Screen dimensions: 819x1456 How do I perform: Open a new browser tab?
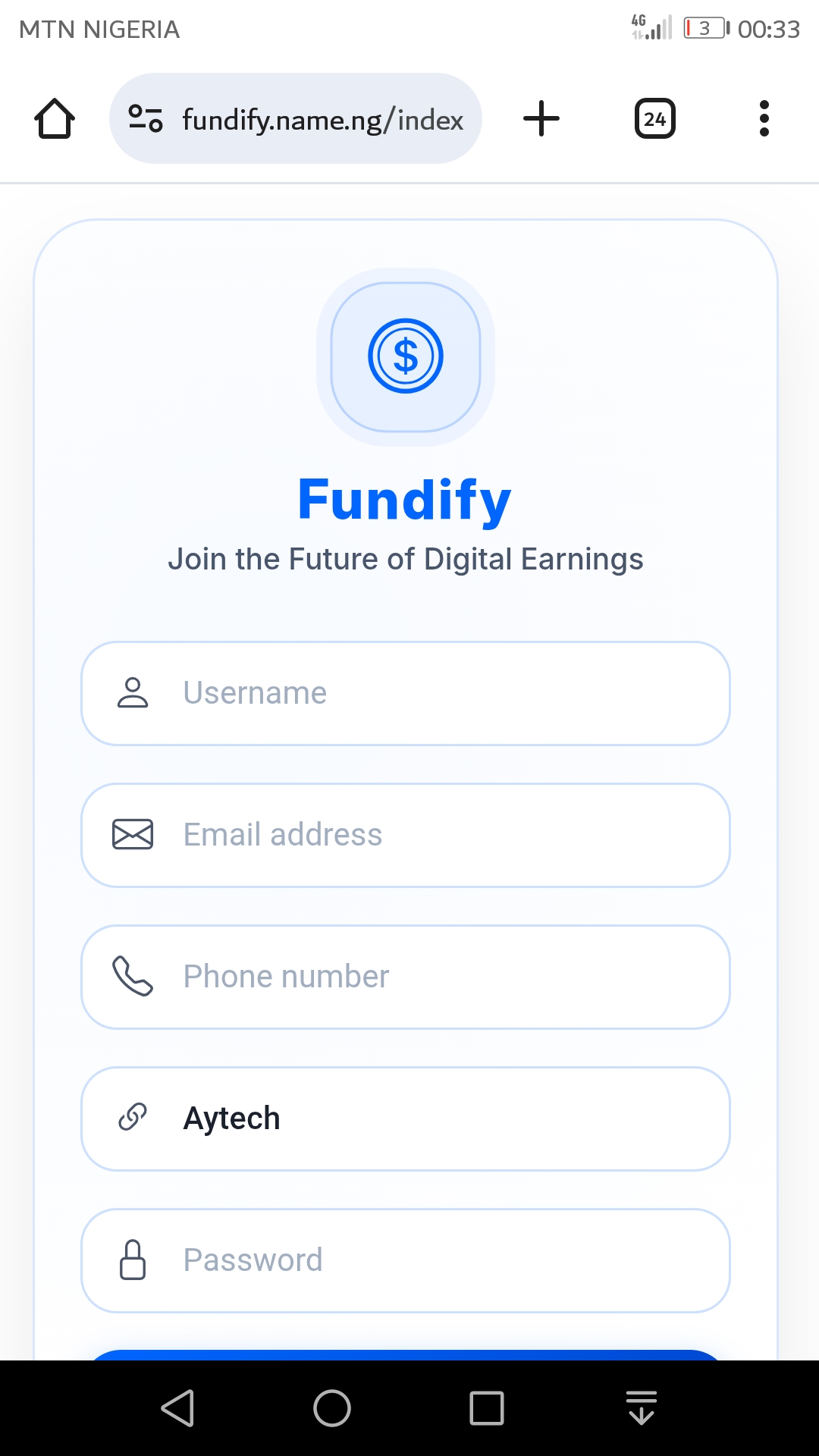click(541, 119)
